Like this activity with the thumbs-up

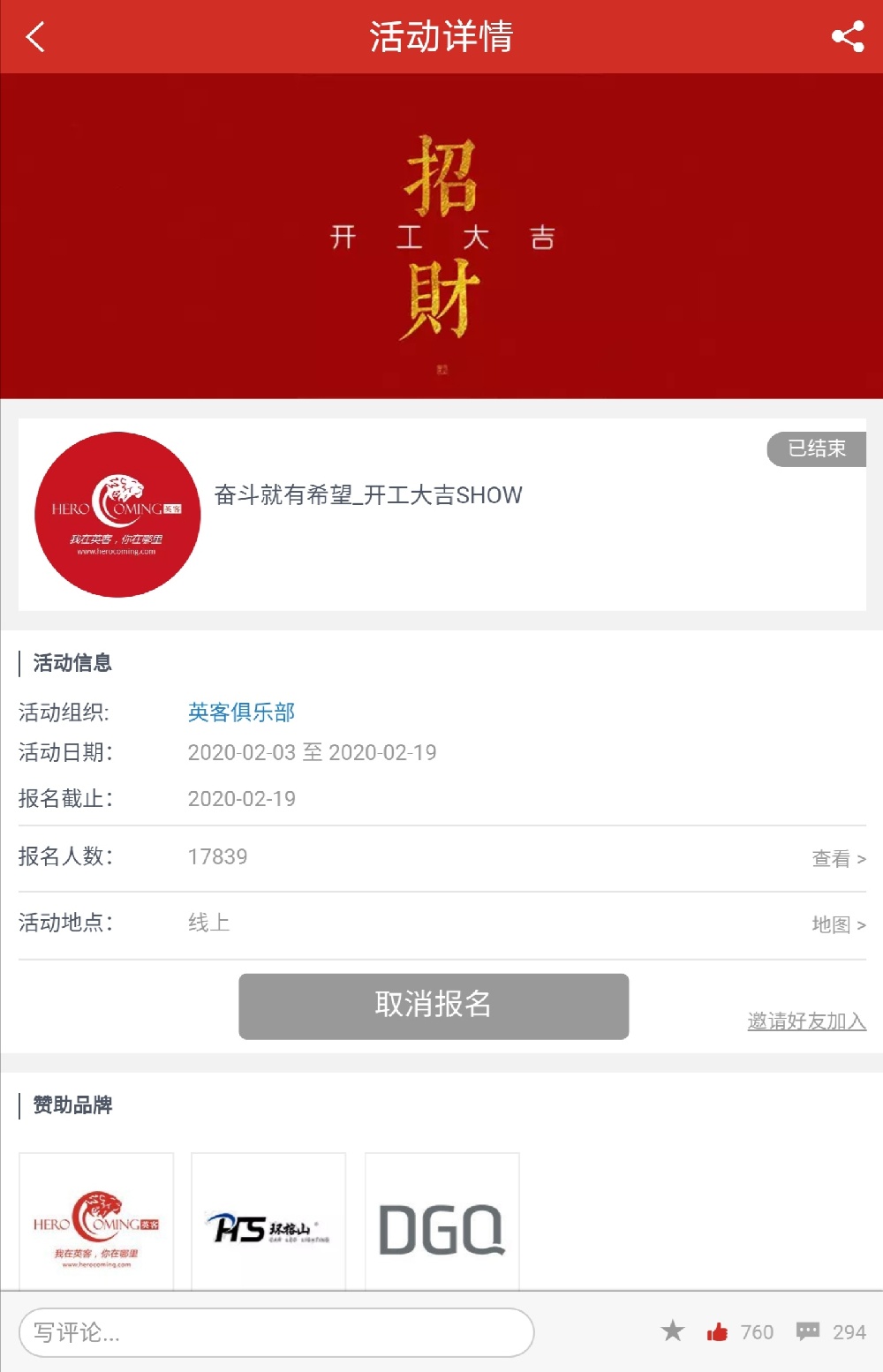717,1331
